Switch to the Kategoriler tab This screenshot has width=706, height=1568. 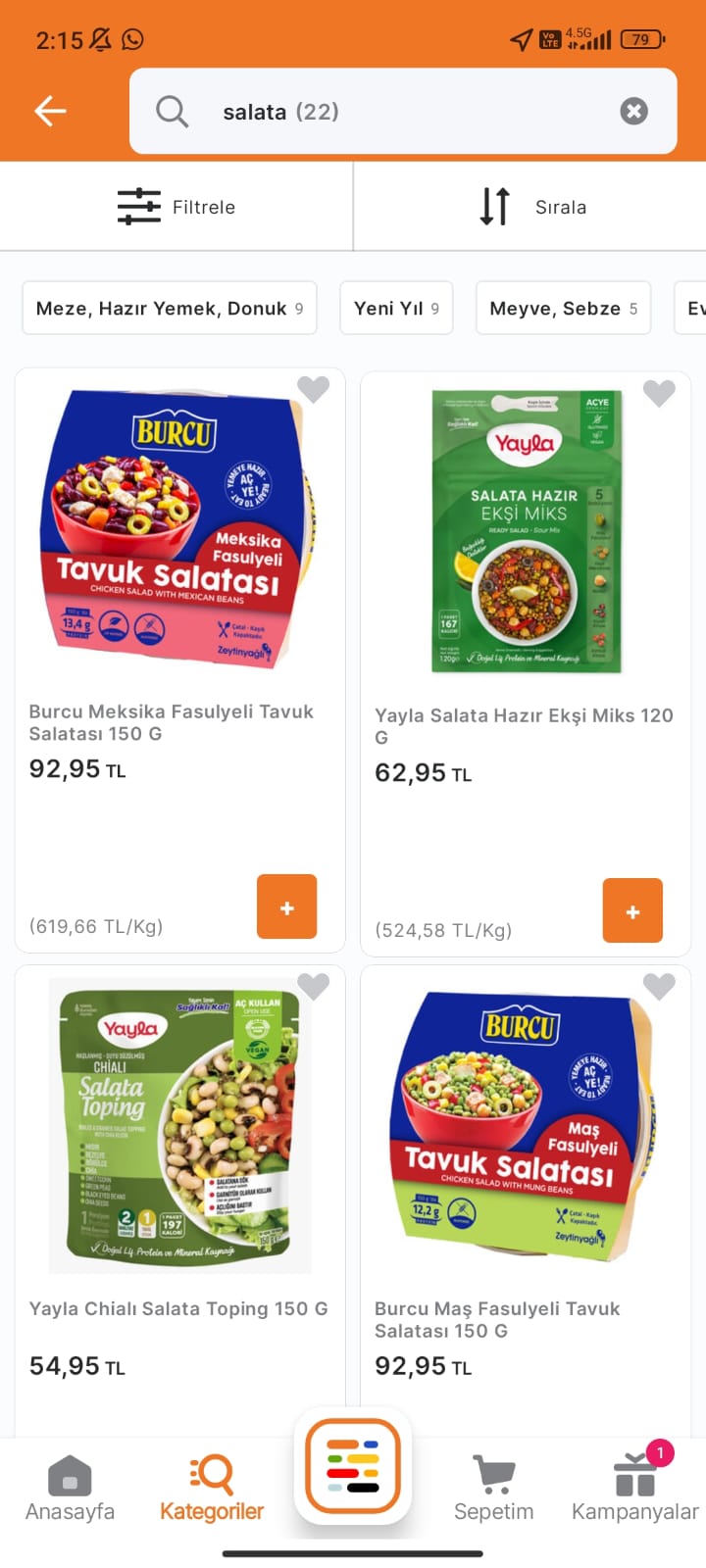tap(212, 1488)
